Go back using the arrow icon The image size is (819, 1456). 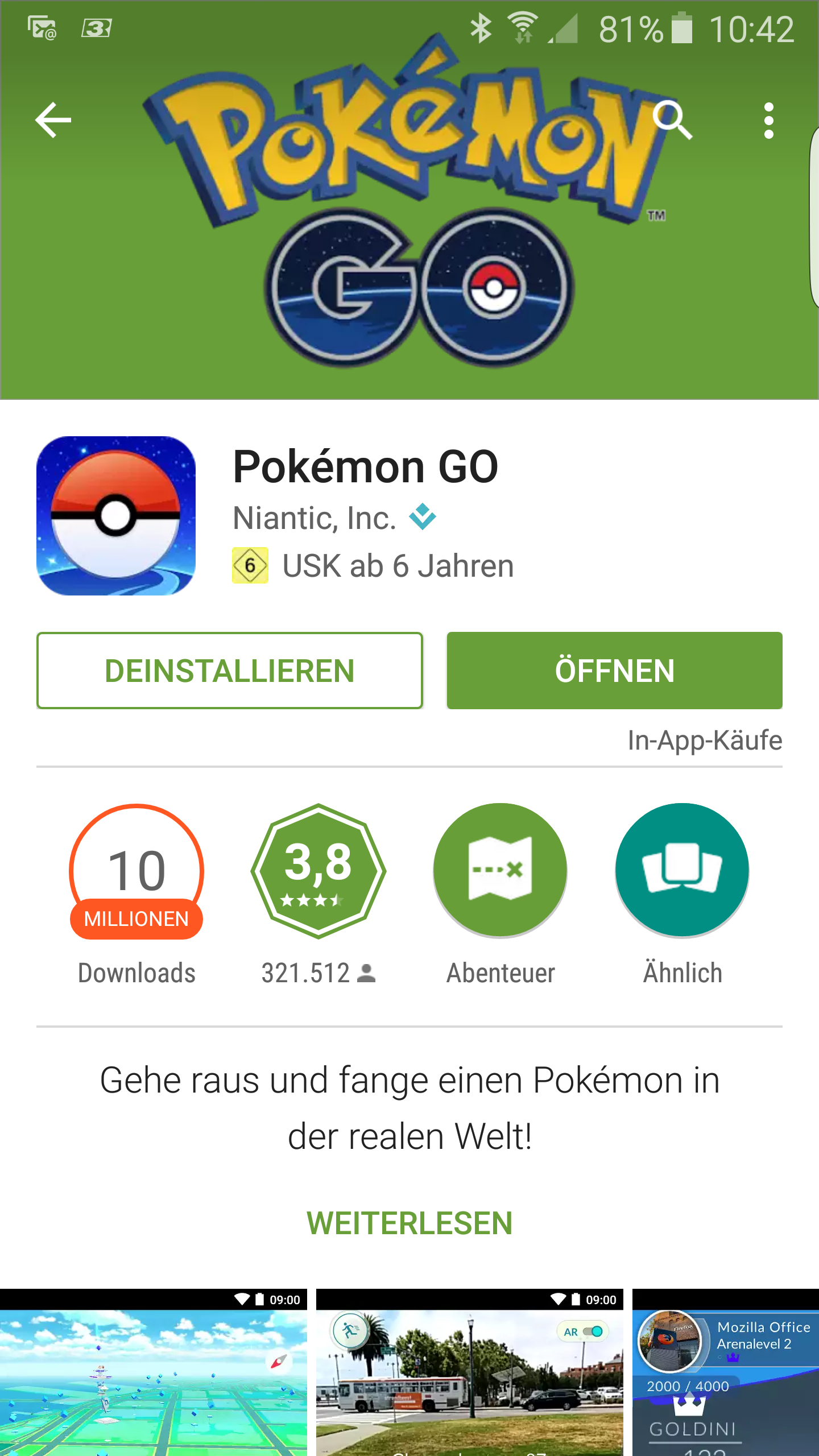click(53, 120)
